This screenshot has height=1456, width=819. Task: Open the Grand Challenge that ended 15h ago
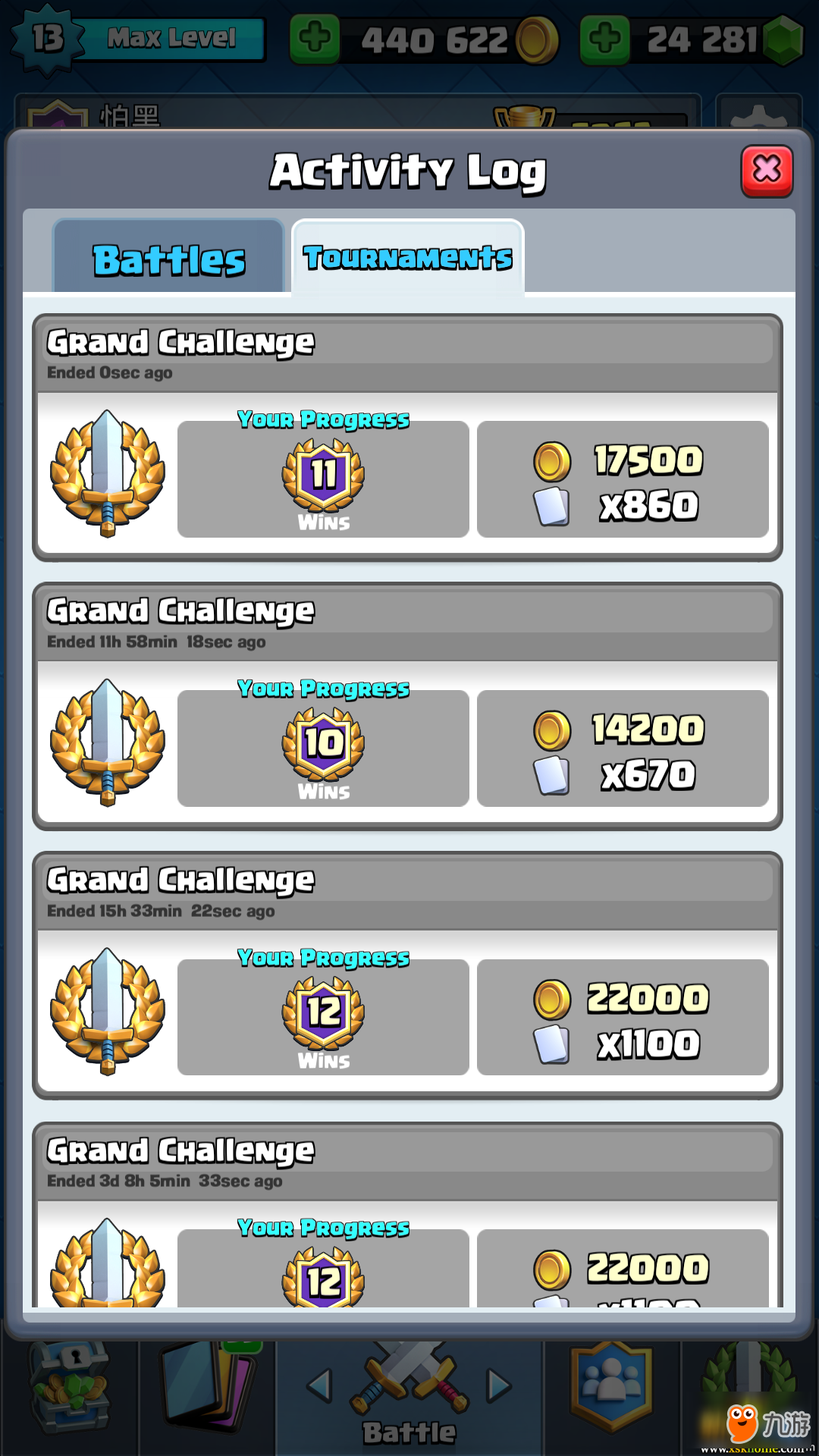point(407,975)
